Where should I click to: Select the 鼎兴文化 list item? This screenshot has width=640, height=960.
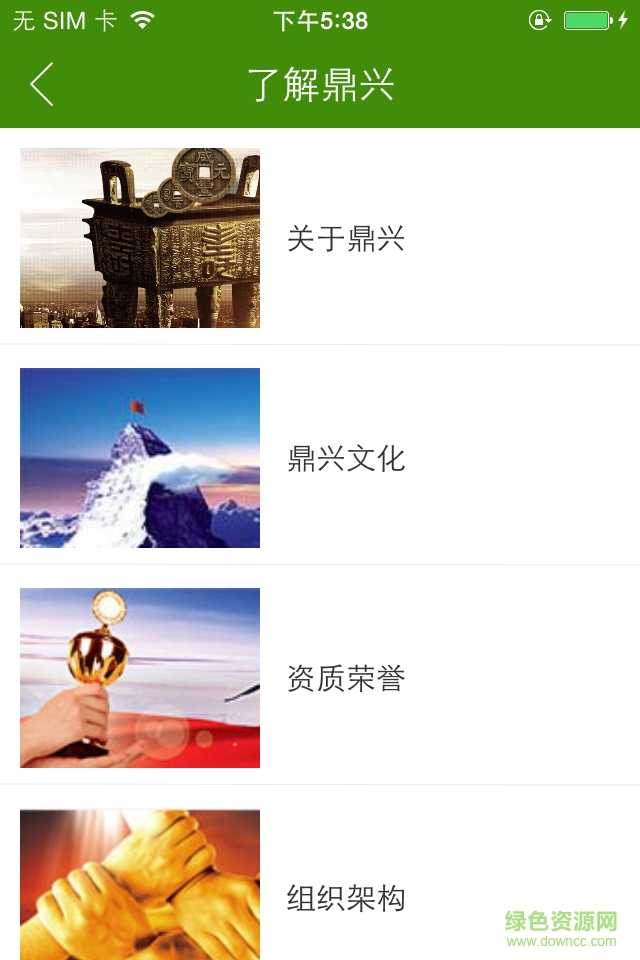345,459
